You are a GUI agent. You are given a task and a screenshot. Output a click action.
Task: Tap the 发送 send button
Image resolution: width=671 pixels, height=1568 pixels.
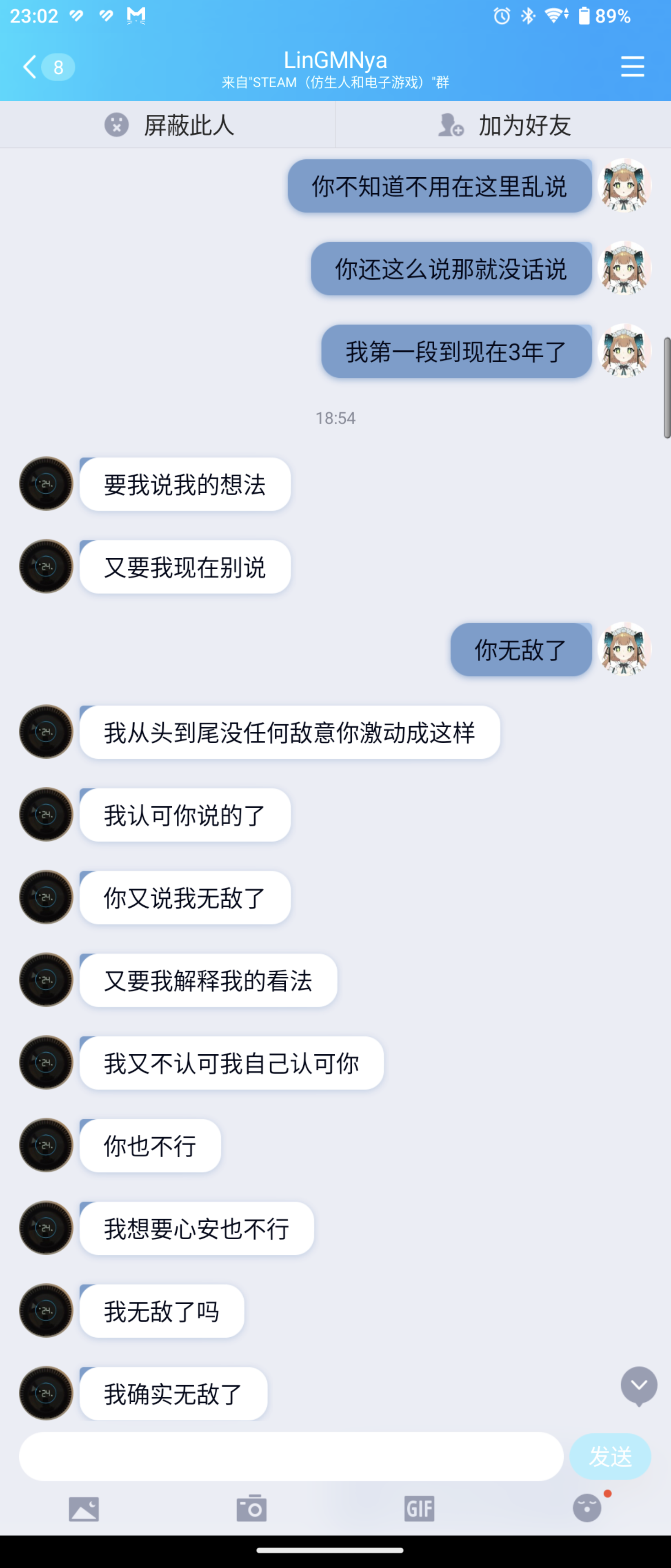click(x=609, y=1457)
